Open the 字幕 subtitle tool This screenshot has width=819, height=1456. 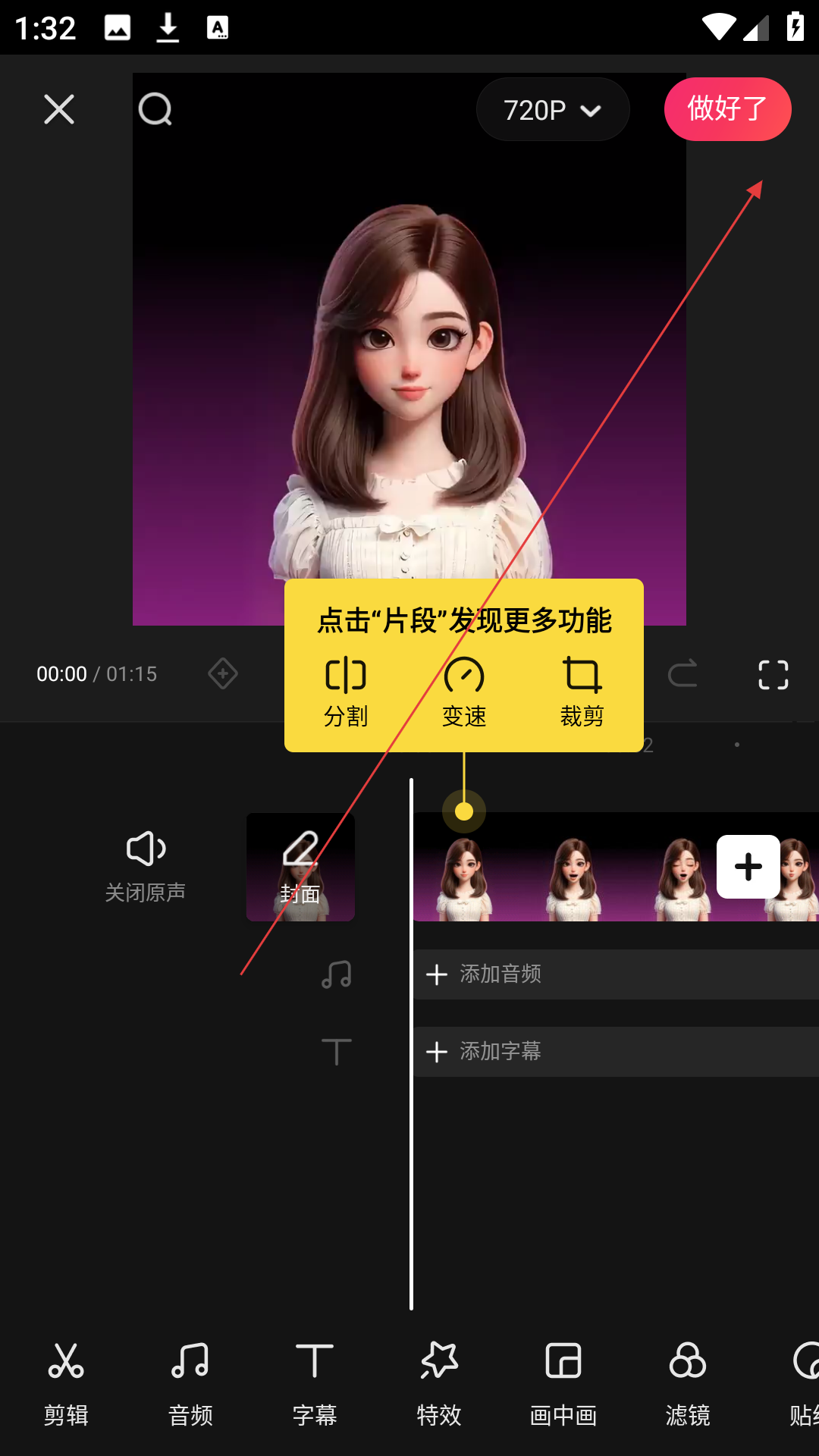click(315, 1382)
